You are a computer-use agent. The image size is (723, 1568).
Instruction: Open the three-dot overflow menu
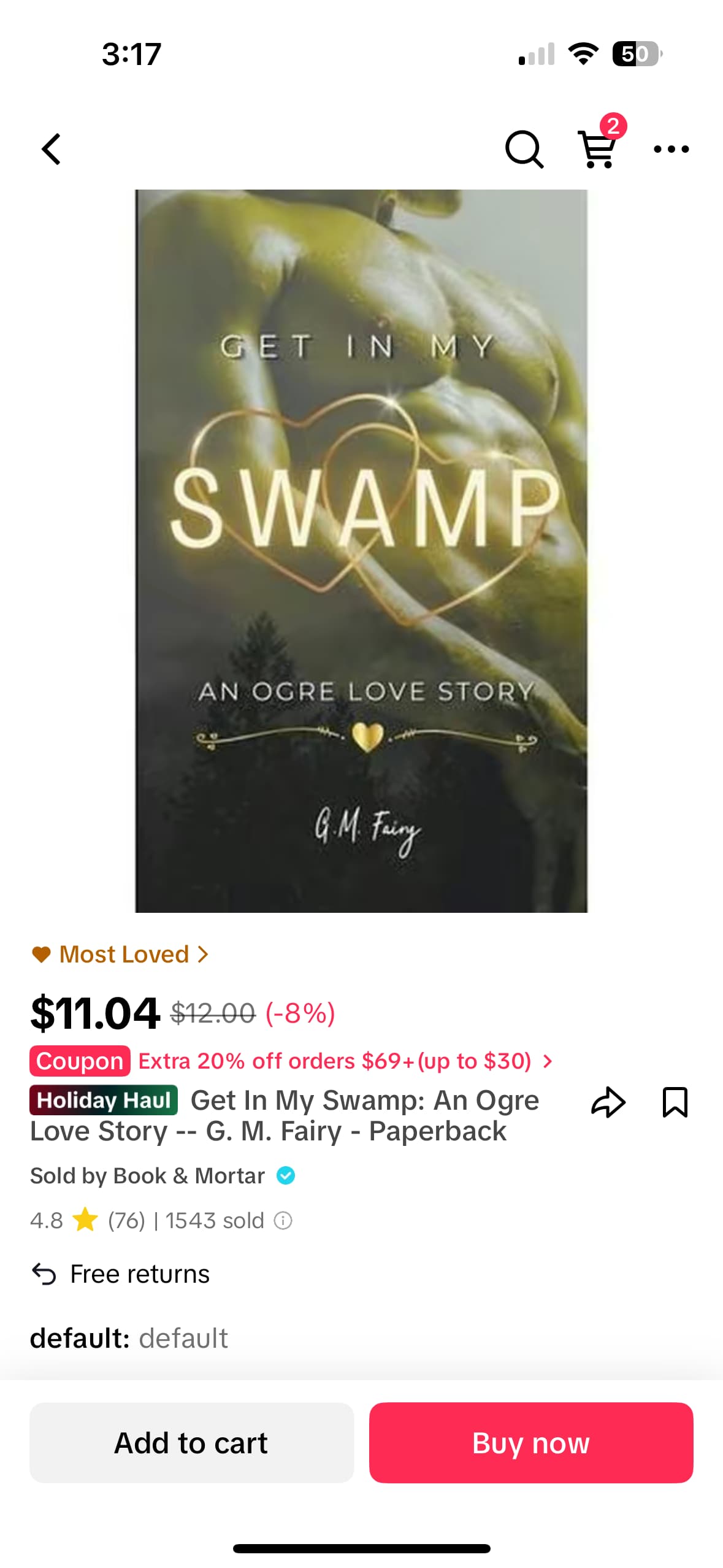click(x=671, y=149)
